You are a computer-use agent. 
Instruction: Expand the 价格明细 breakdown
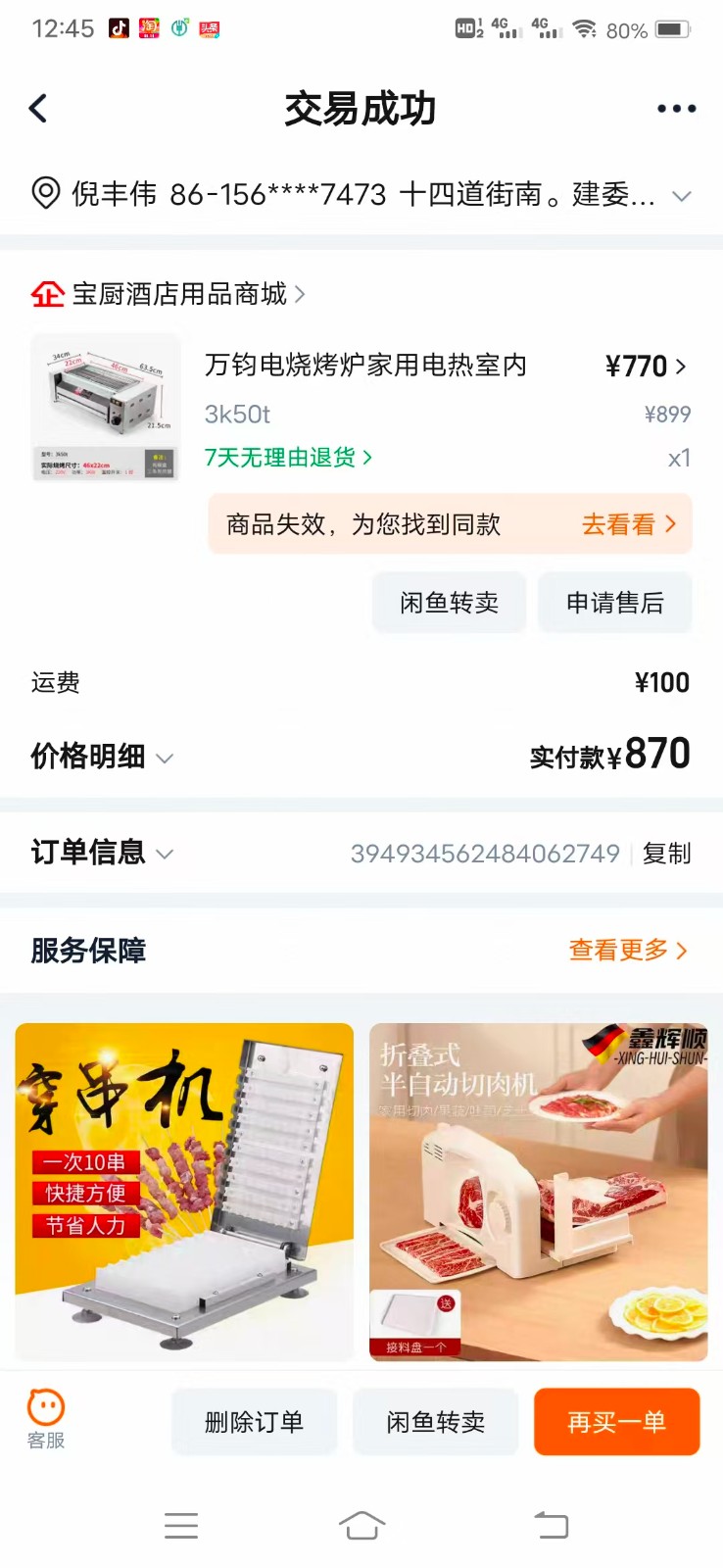(102, 757)
